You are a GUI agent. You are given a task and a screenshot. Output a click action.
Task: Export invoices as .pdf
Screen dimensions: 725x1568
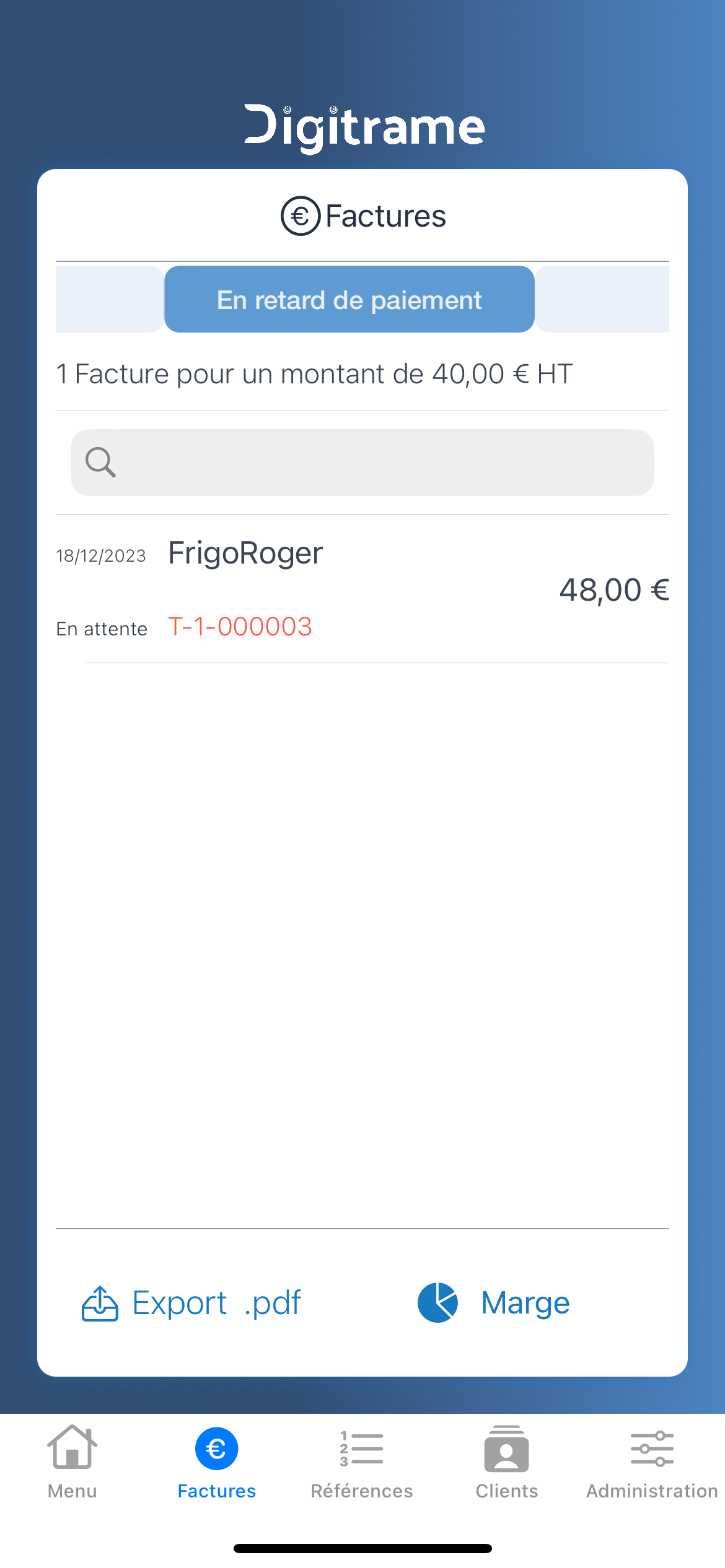[x=191, y=1303]
